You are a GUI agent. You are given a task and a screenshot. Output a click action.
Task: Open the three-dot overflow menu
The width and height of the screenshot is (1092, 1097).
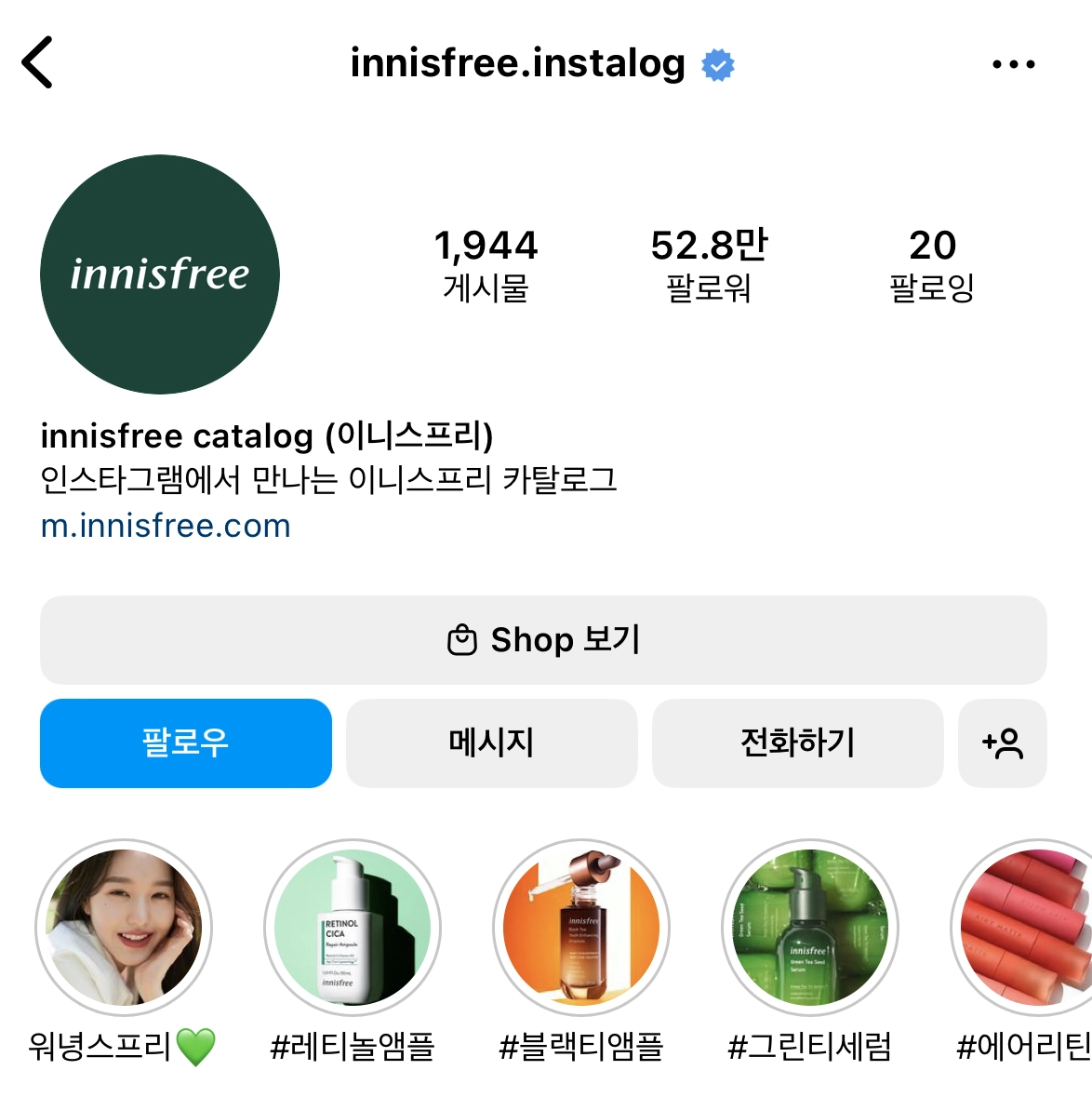[1013, 64]
